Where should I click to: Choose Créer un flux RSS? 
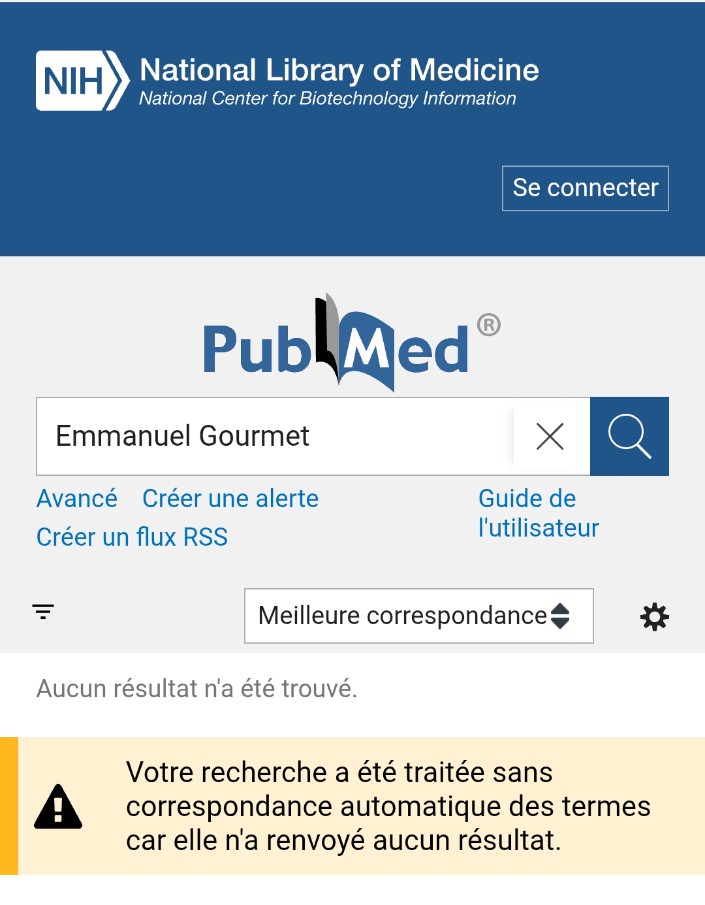click(x=132, y=537)
